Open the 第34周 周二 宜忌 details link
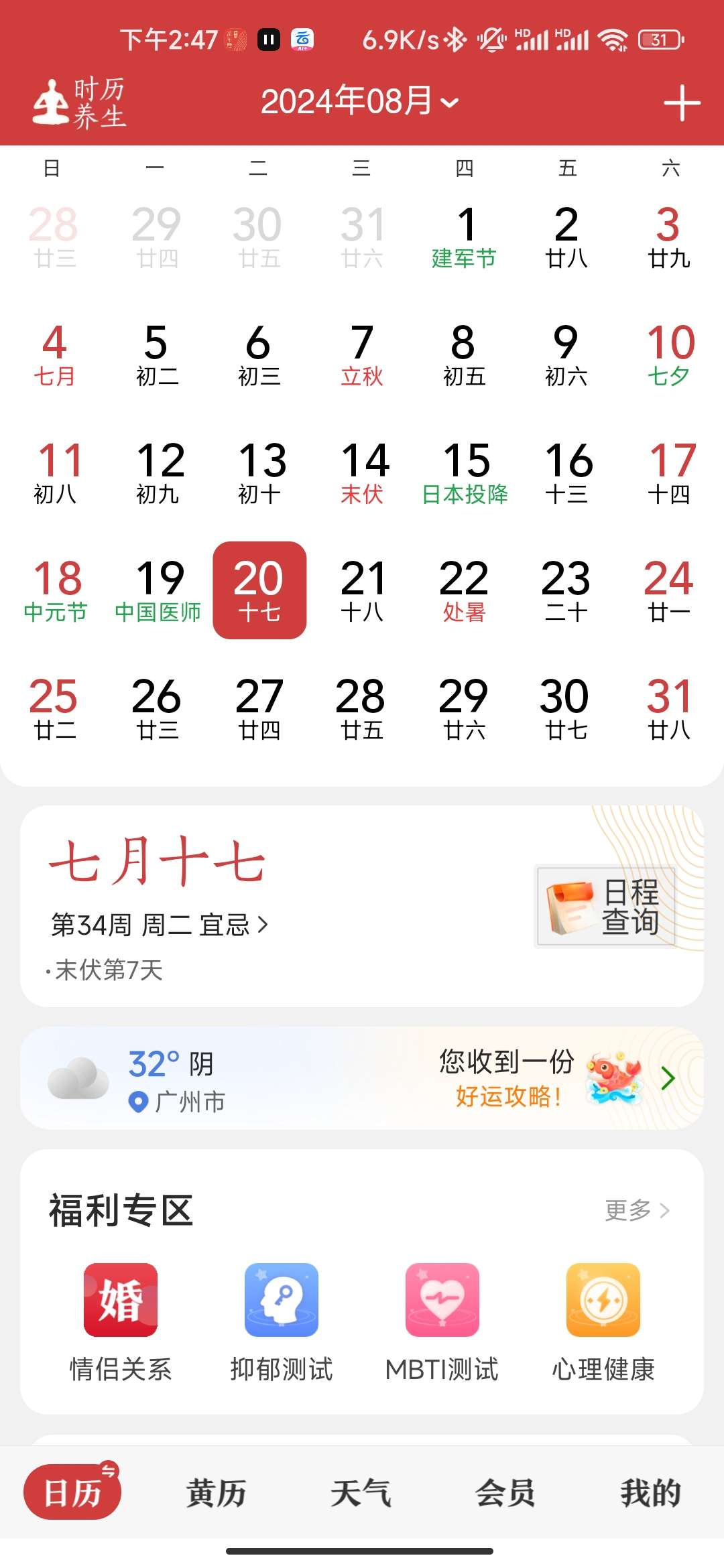 160,925
